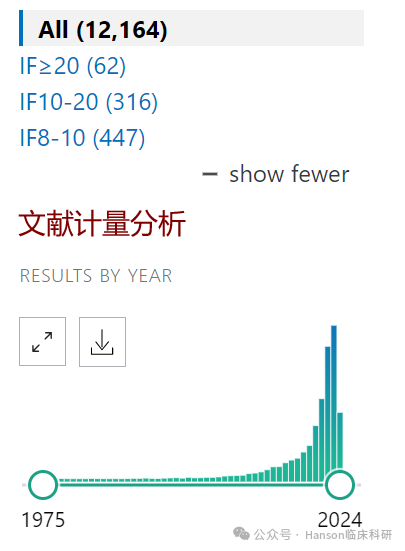Tap the 2024 end year handle
Screen dimensions: 405x551
tap(340, 485)
